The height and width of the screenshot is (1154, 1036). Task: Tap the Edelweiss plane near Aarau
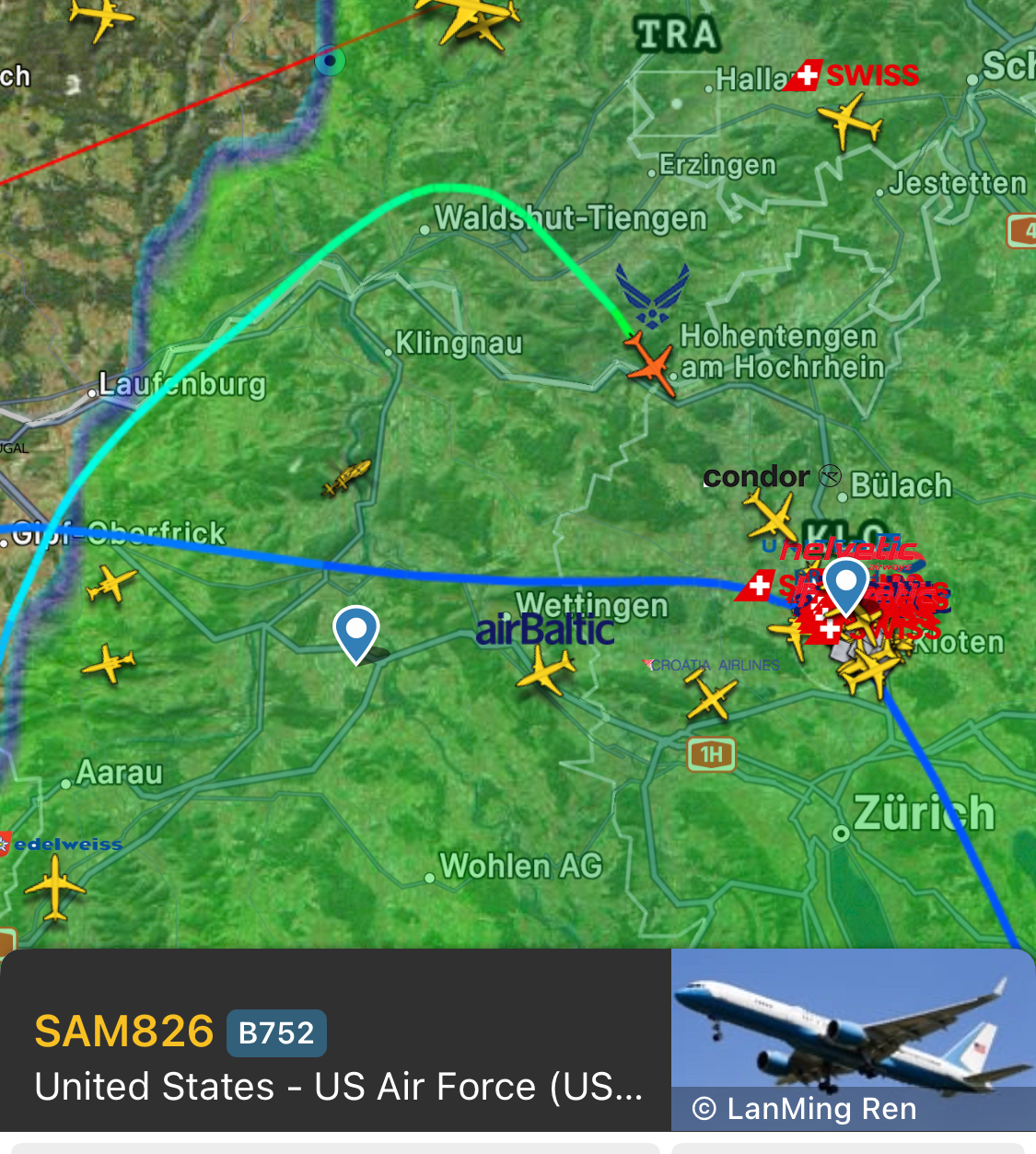coord(55,886)
